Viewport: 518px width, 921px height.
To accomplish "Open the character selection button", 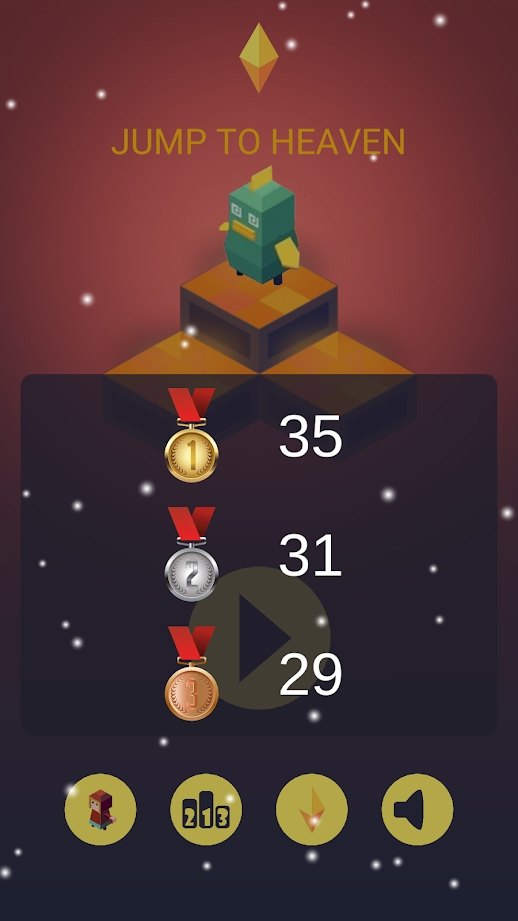I will point(100,809).
